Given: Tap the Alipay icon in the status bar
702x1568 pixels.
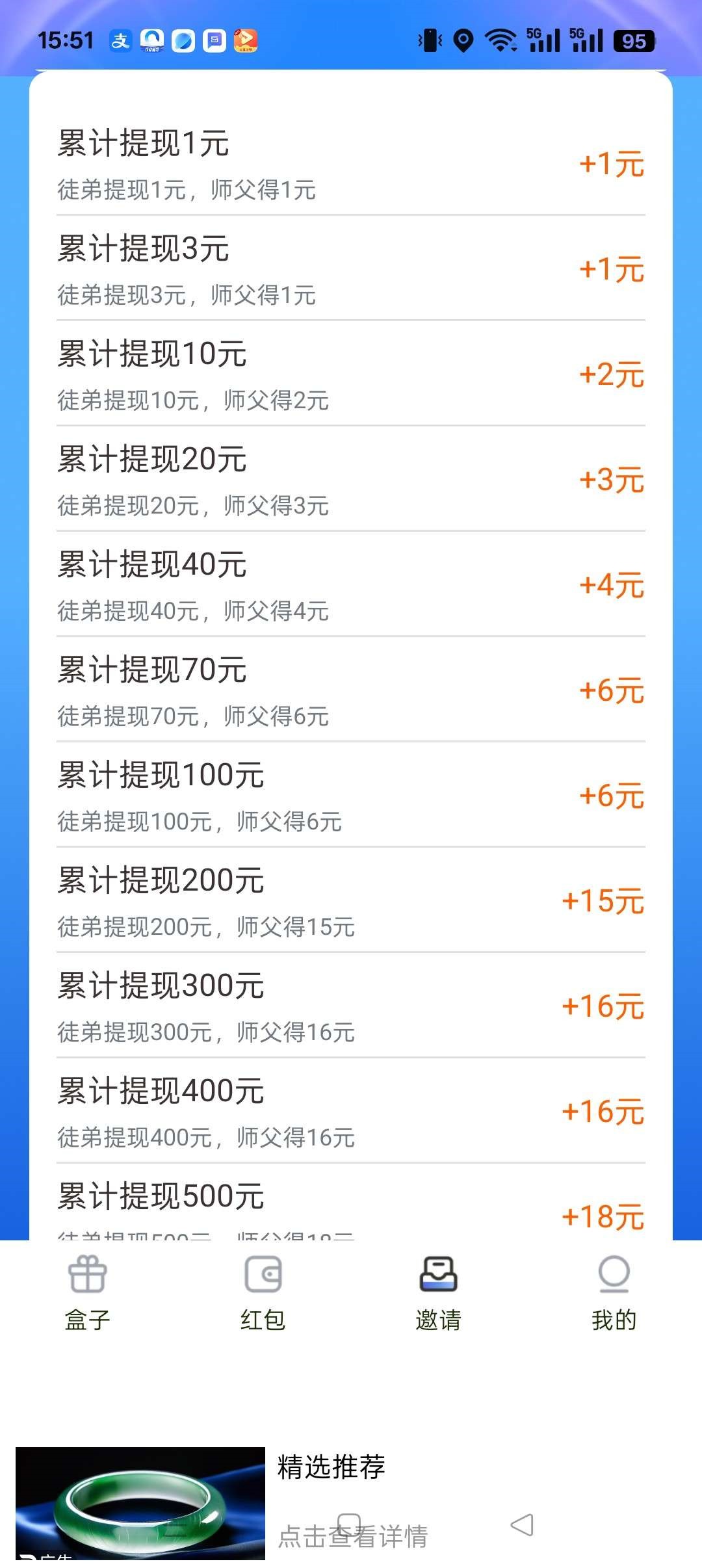Looking at the screenshot, I should [x=121, y=40].
